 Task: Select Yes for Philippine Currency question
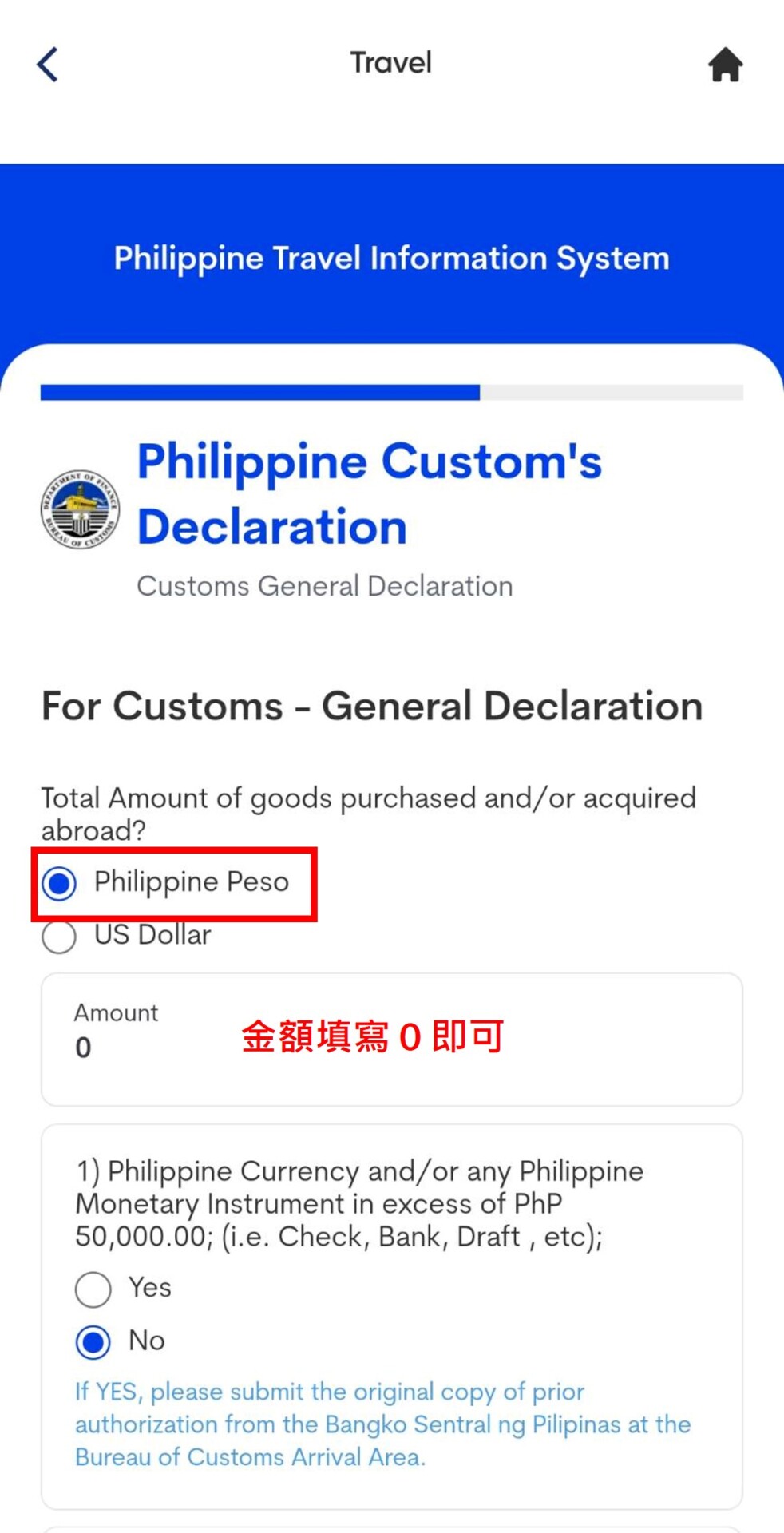coord(93,1289)
